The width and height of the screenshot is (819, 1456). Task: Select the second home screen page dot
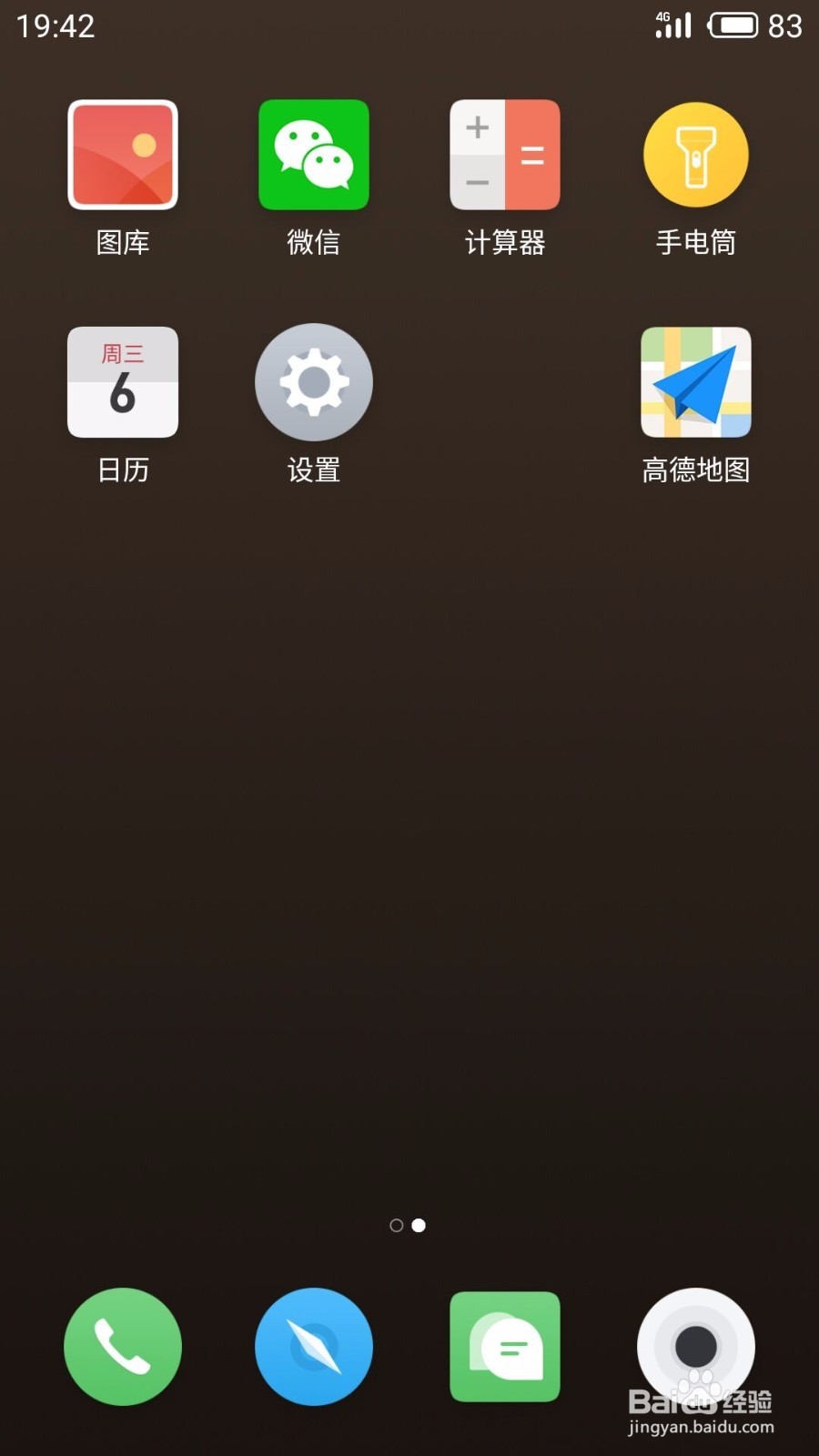pos(419,1226)
